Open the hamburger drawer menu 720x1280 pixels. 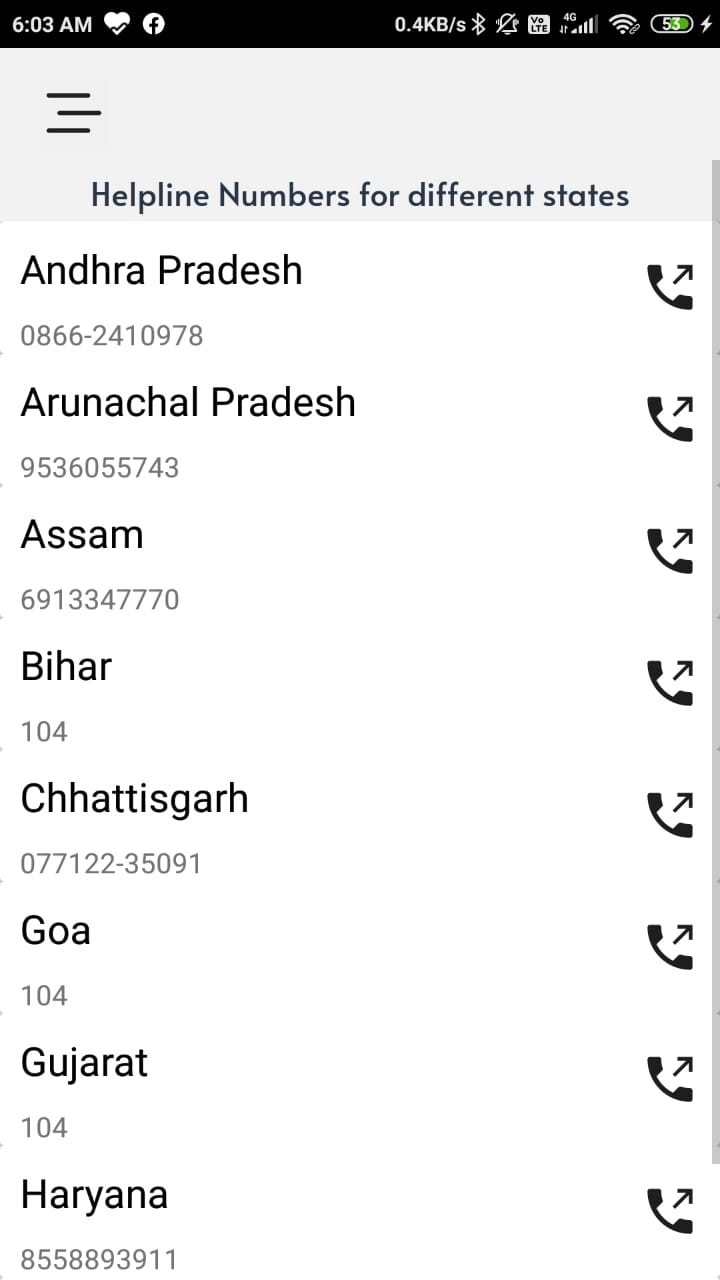73,113
